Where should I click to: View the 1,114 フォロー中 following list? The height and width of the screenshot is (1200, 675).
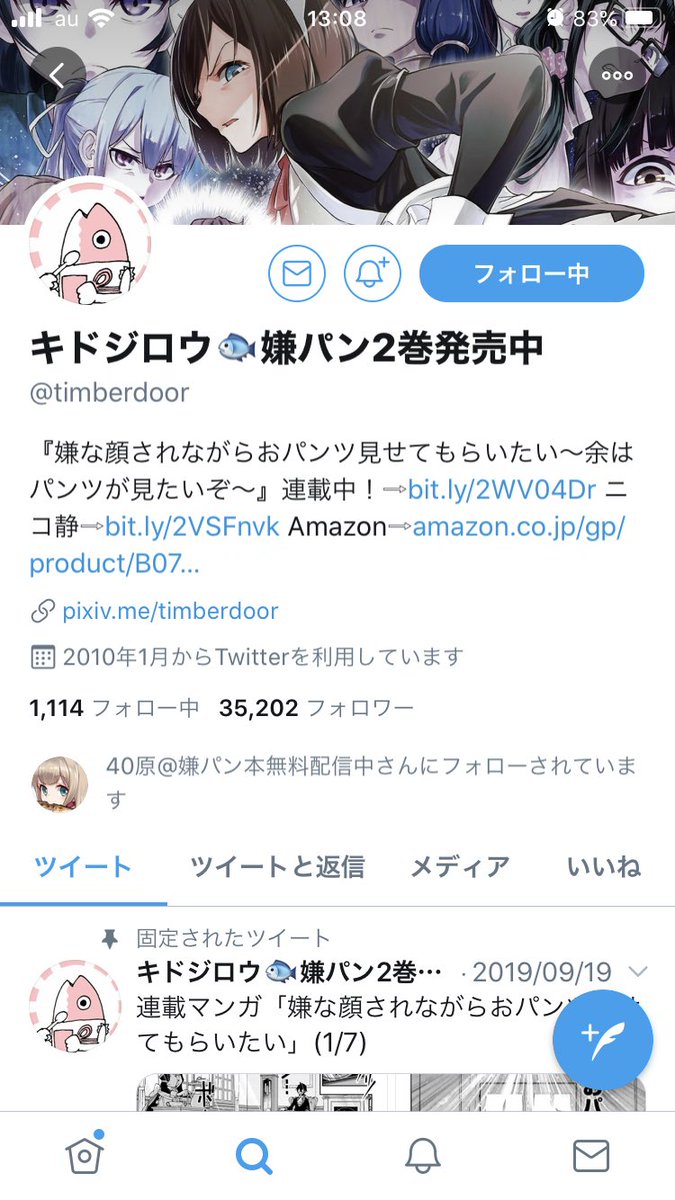(x=115, y=709)
